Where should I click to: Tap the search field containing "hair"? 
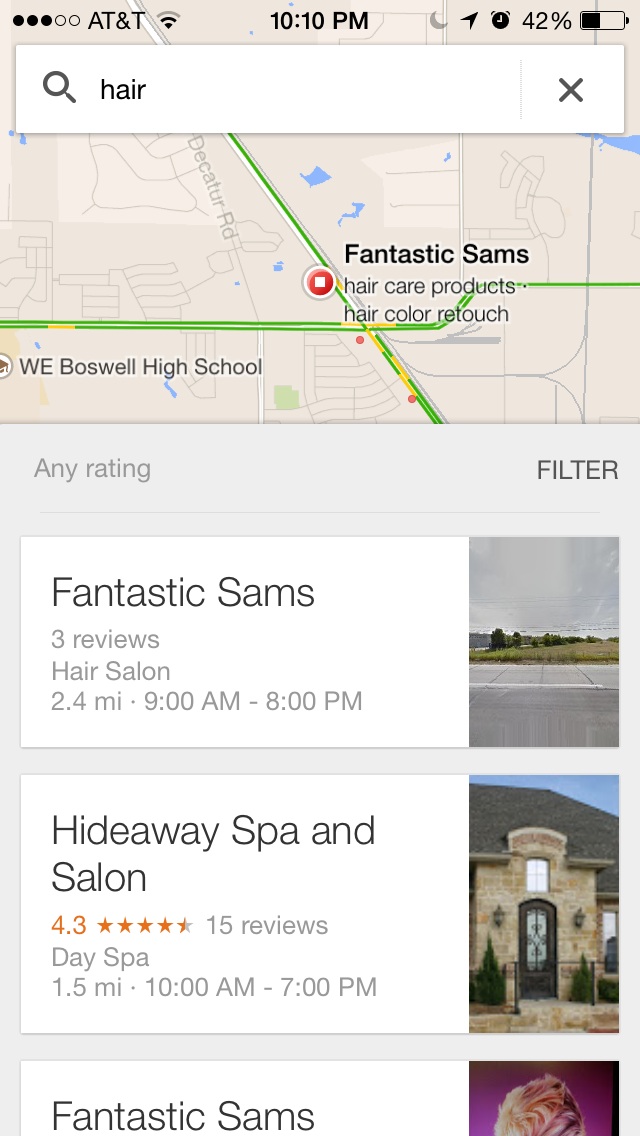(x=300, y=90)
